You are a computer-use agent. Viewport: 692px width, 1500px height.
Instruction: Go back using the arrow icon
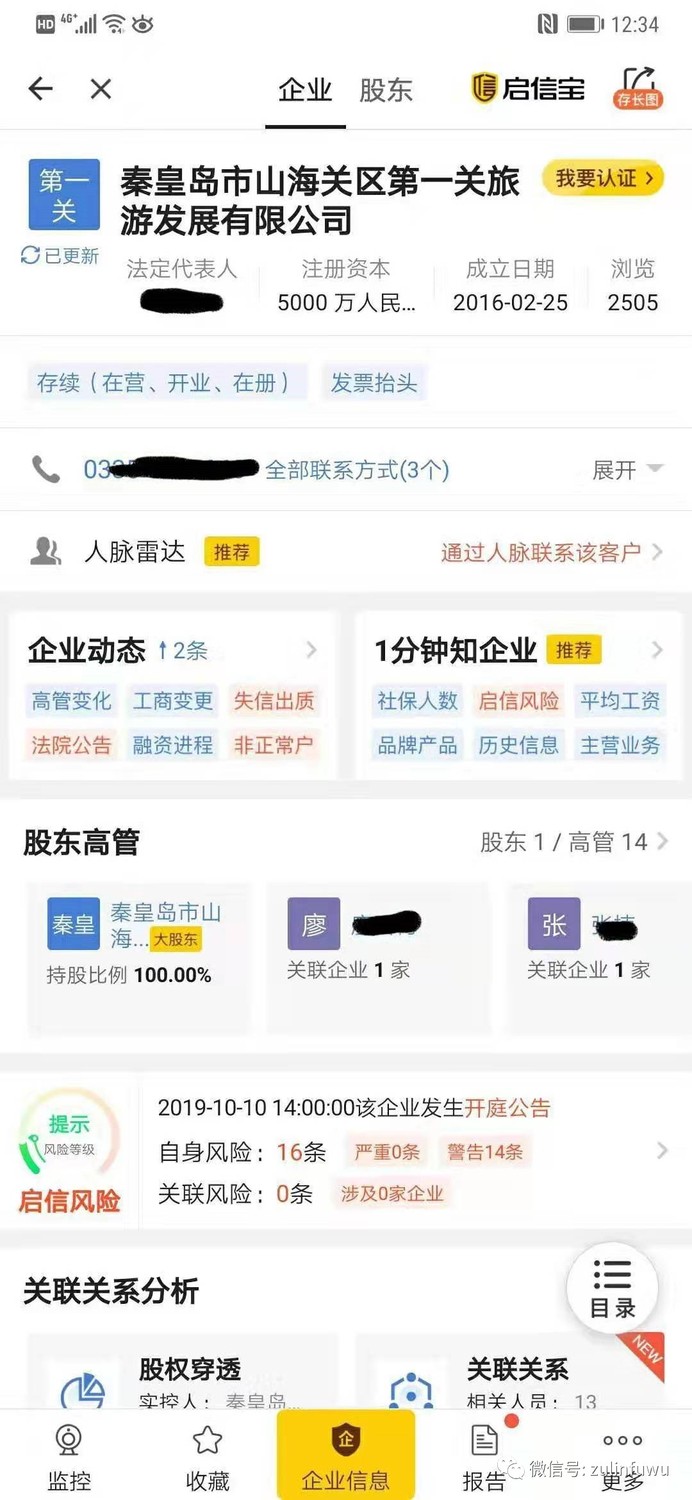tap(40, 89)
